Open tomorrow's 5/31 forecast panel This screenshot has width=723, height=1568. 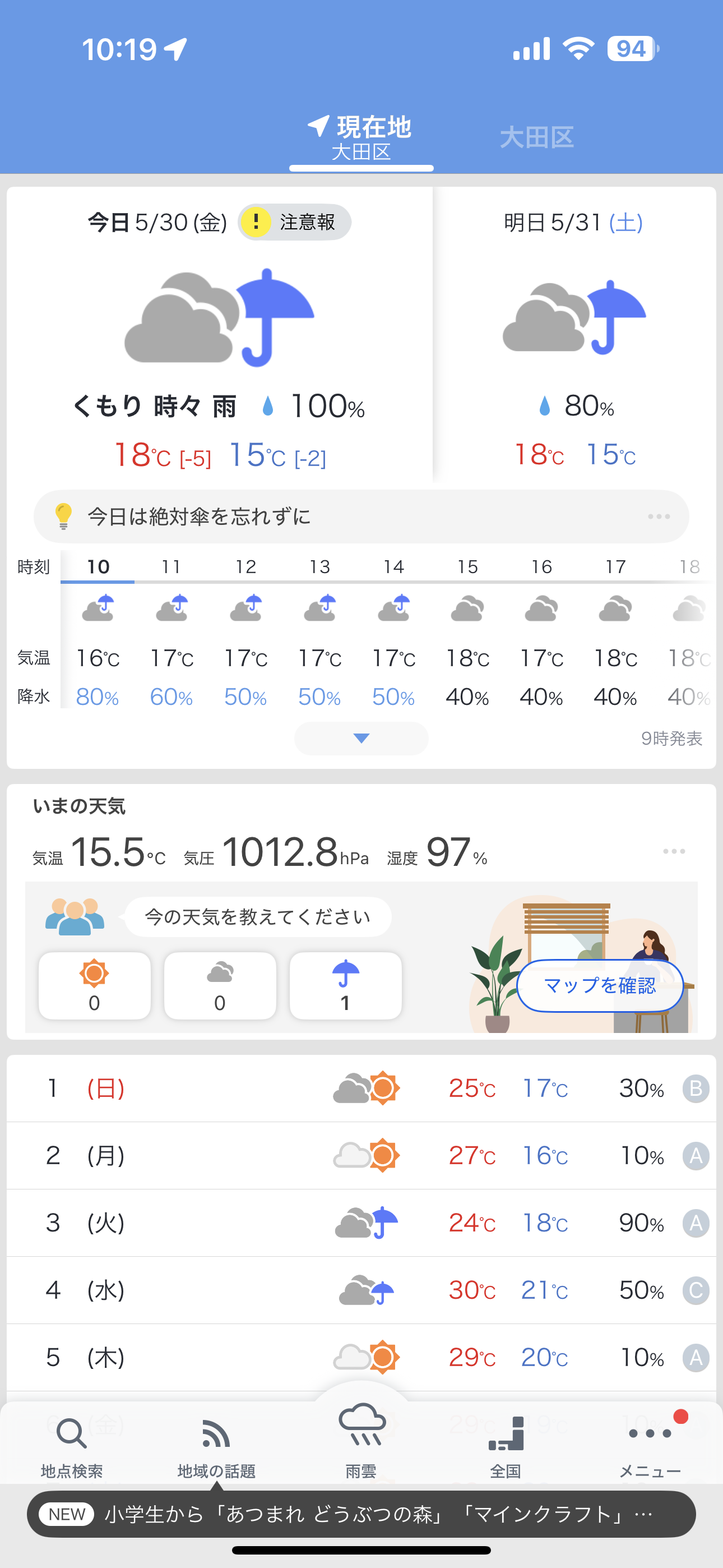tap(574, 335)
